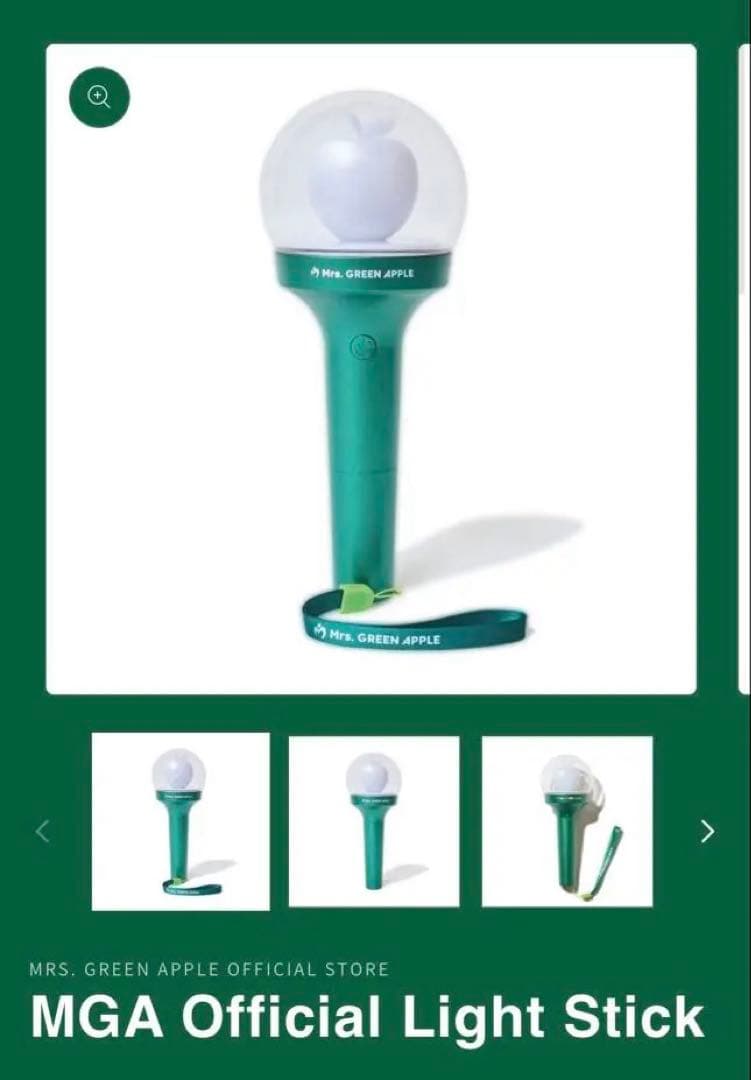Viewport: 751px width, 1080px height.
Task: Zoom into the light stick product image
Action: (99, 97)
